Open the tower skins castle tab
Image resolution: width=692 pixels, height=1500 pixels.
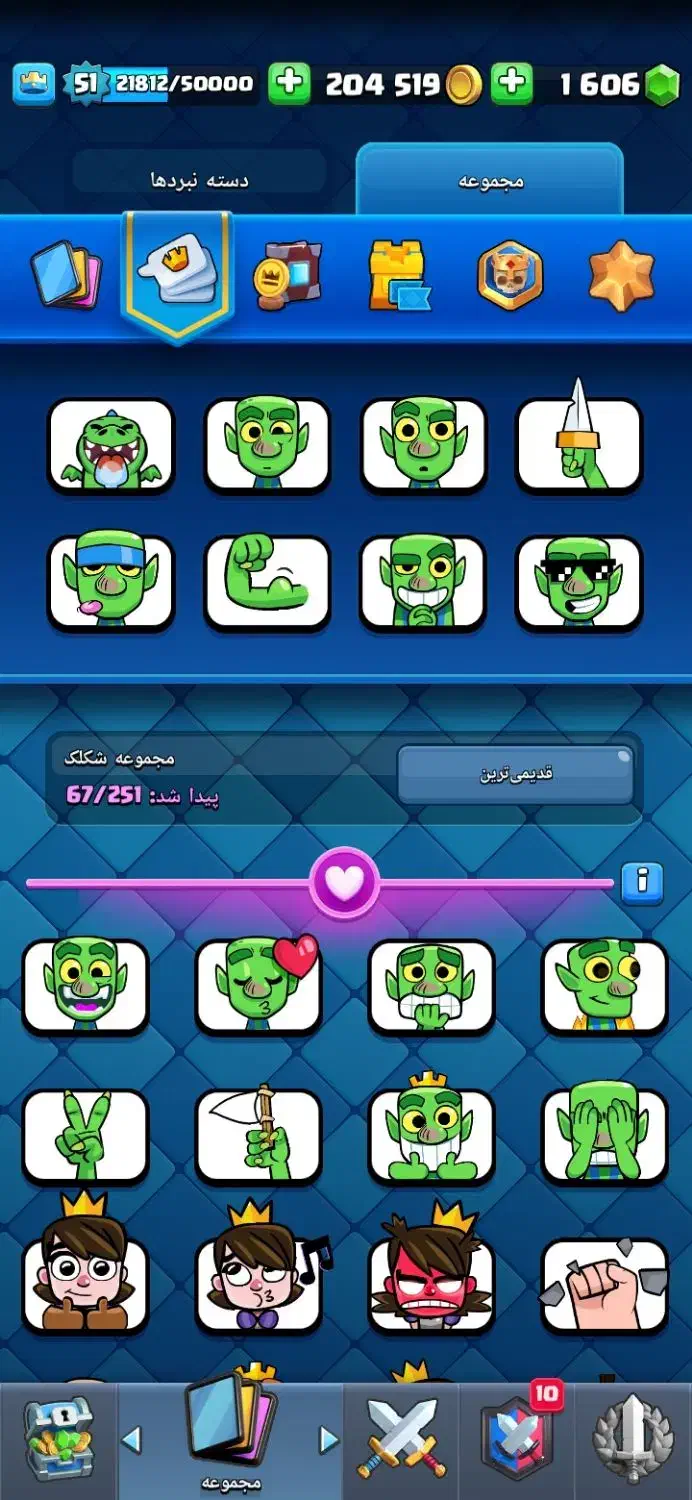(x=398, y=274)
